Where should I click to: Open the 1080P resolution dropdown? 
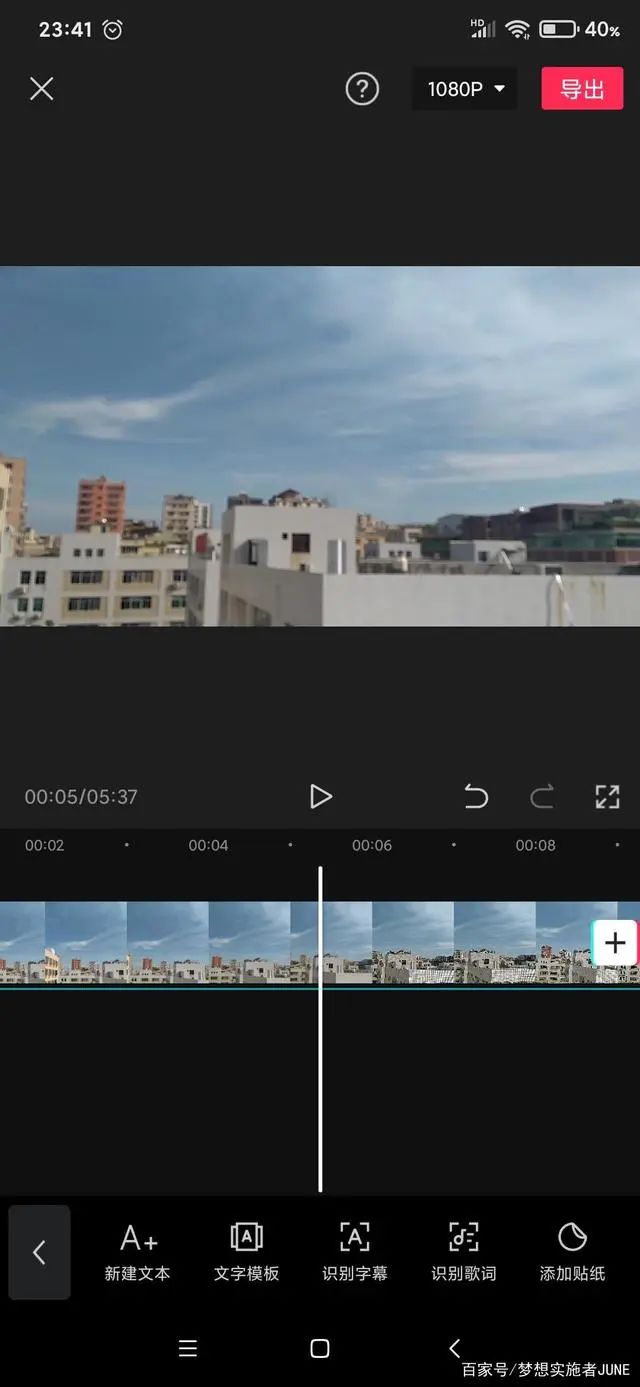466,89
